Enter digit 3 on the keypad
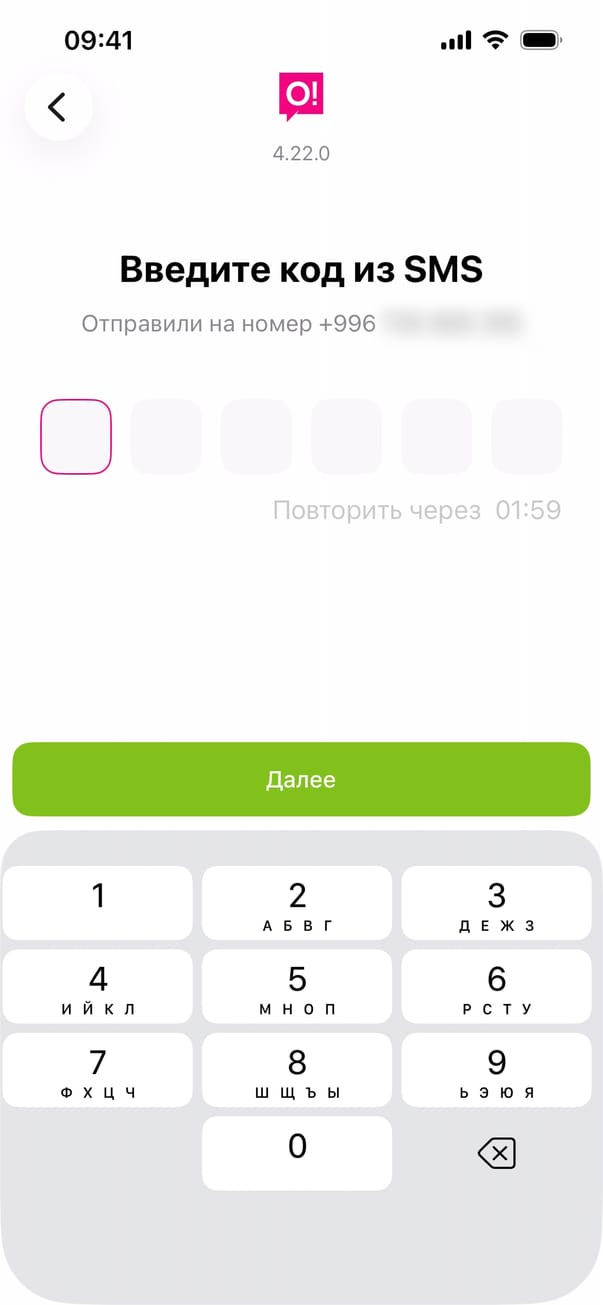Image resolution: width=603 pixels, height=1305 pixels. pyautogui.click(x=496, y=903)
